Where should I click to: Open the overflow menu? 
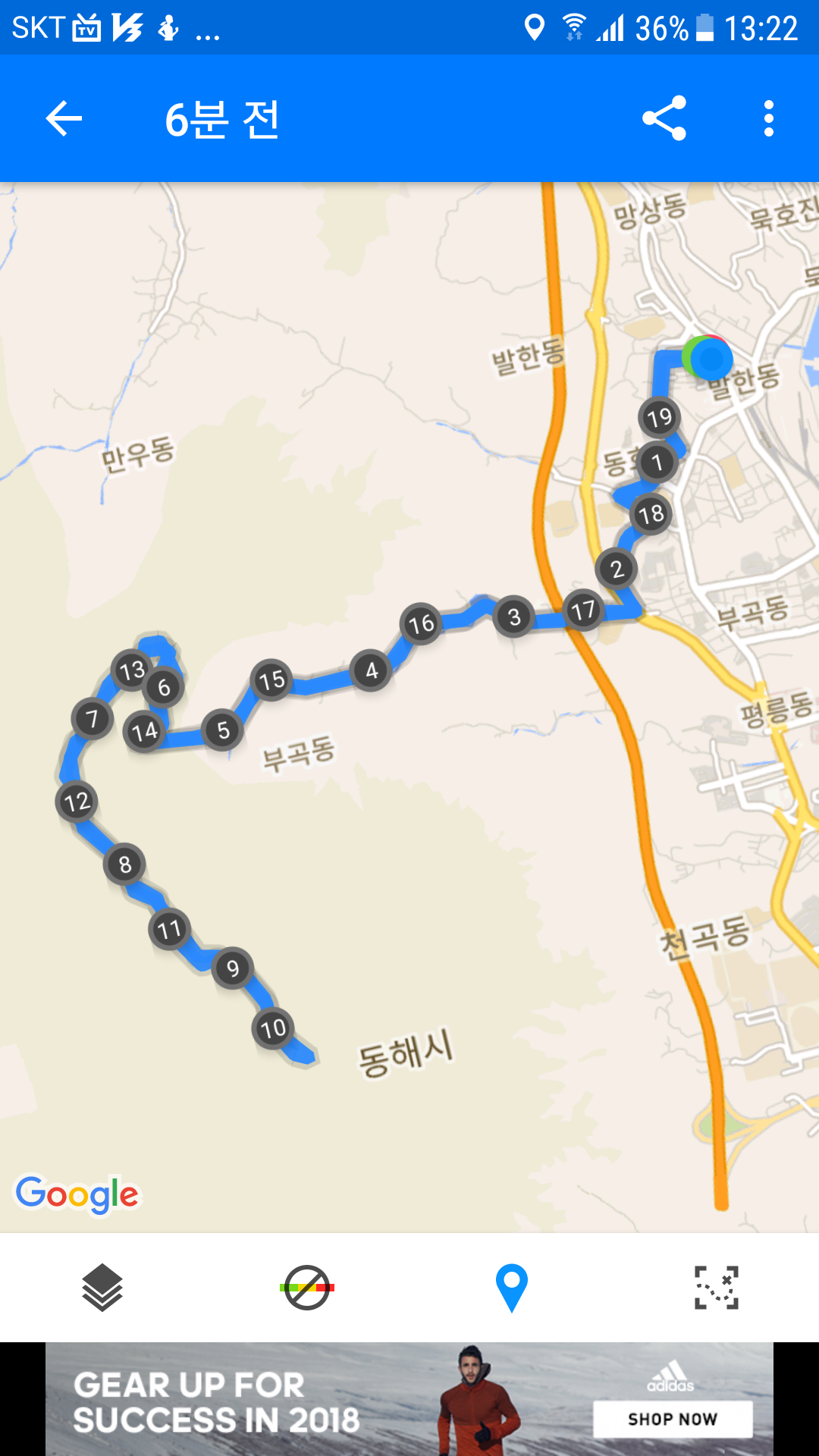tap(768, 119)
